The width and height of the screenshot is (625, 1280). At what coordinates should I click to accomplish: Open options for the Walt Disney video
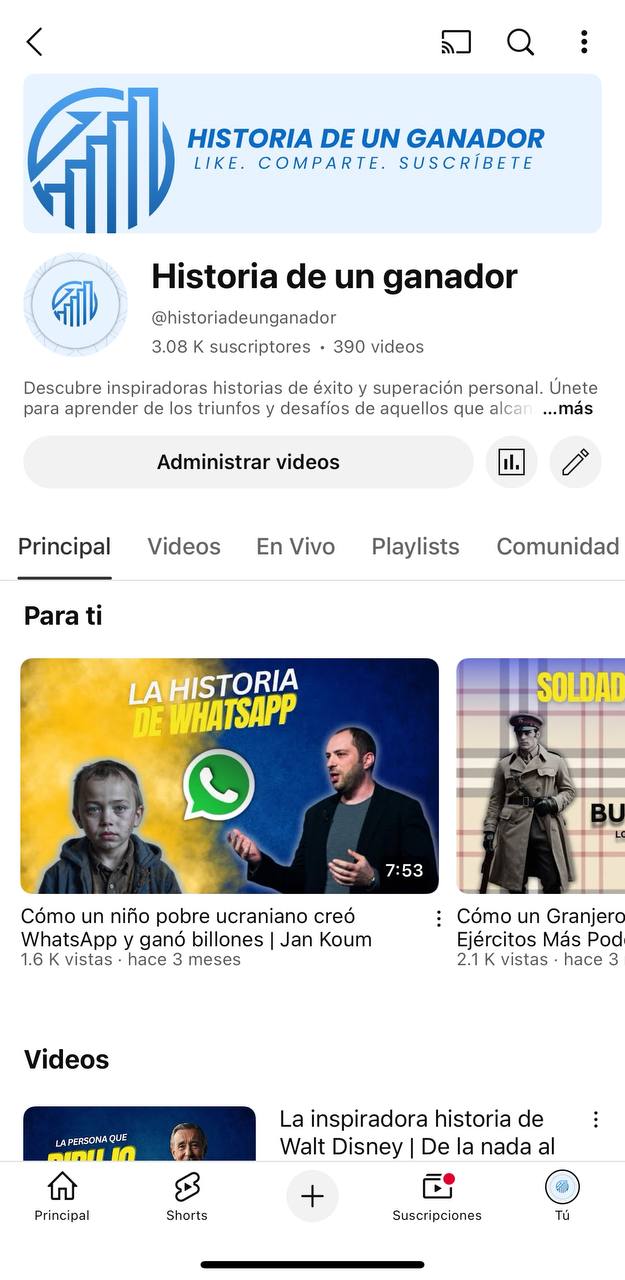point(596,1119)
